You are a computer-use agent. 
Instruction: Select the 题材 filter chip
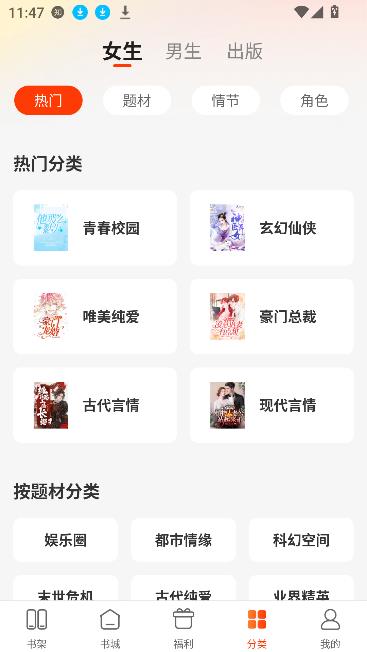click(x=137, y=101)
